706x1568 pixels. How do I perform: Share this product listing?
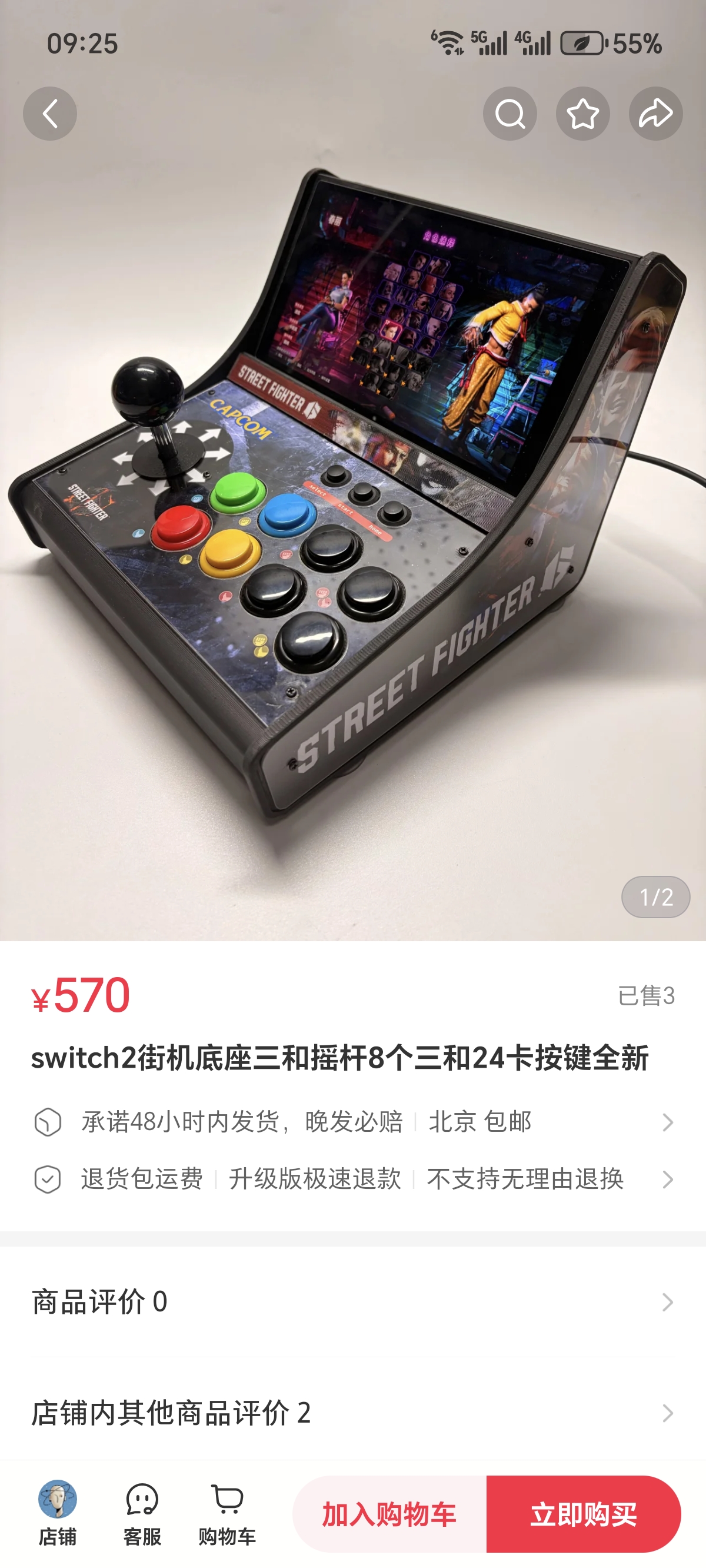pyautogui.click(x=655, y=114)
